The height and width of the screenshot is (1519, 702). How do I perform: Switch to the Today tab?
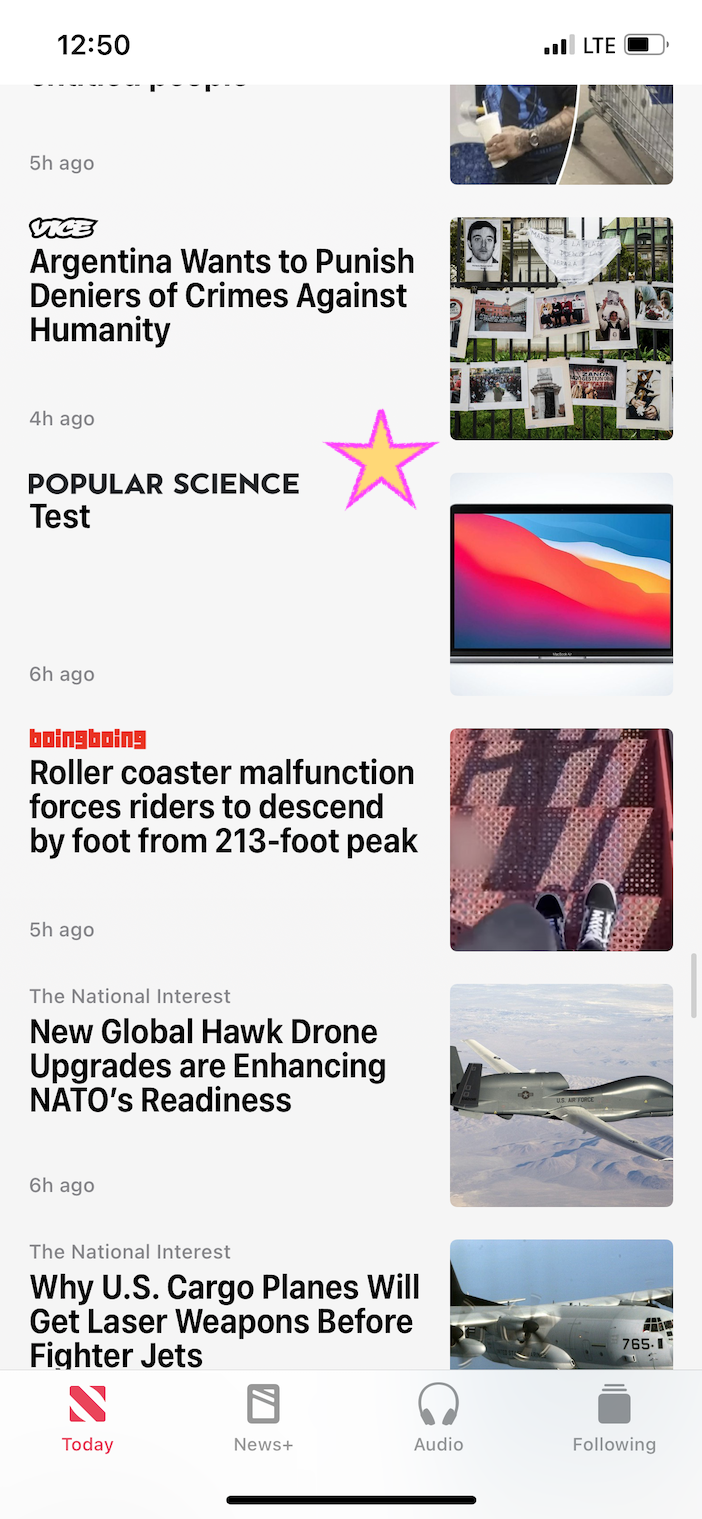pyautogui.click(x=88, y=1418)
